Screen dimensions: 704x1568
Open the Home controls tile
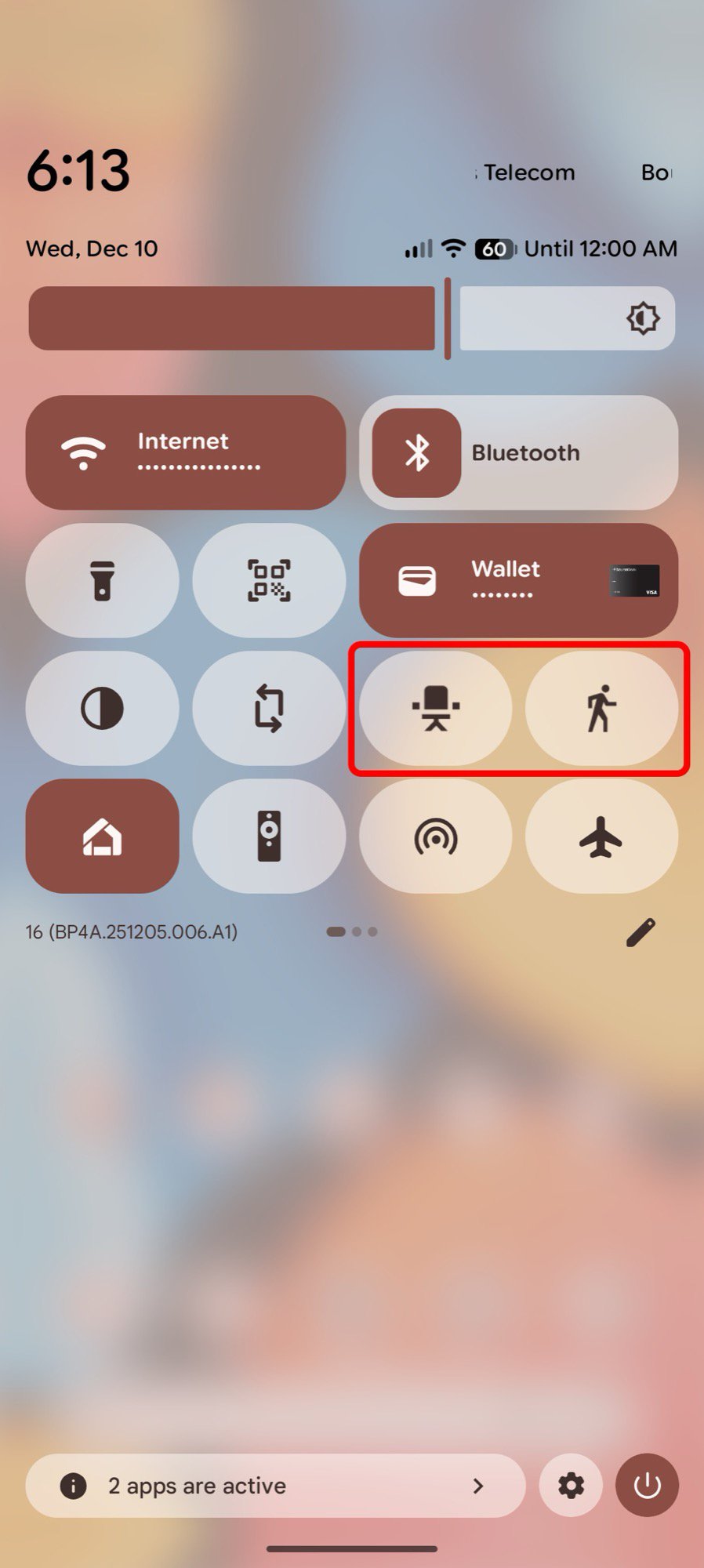[102, 836]
